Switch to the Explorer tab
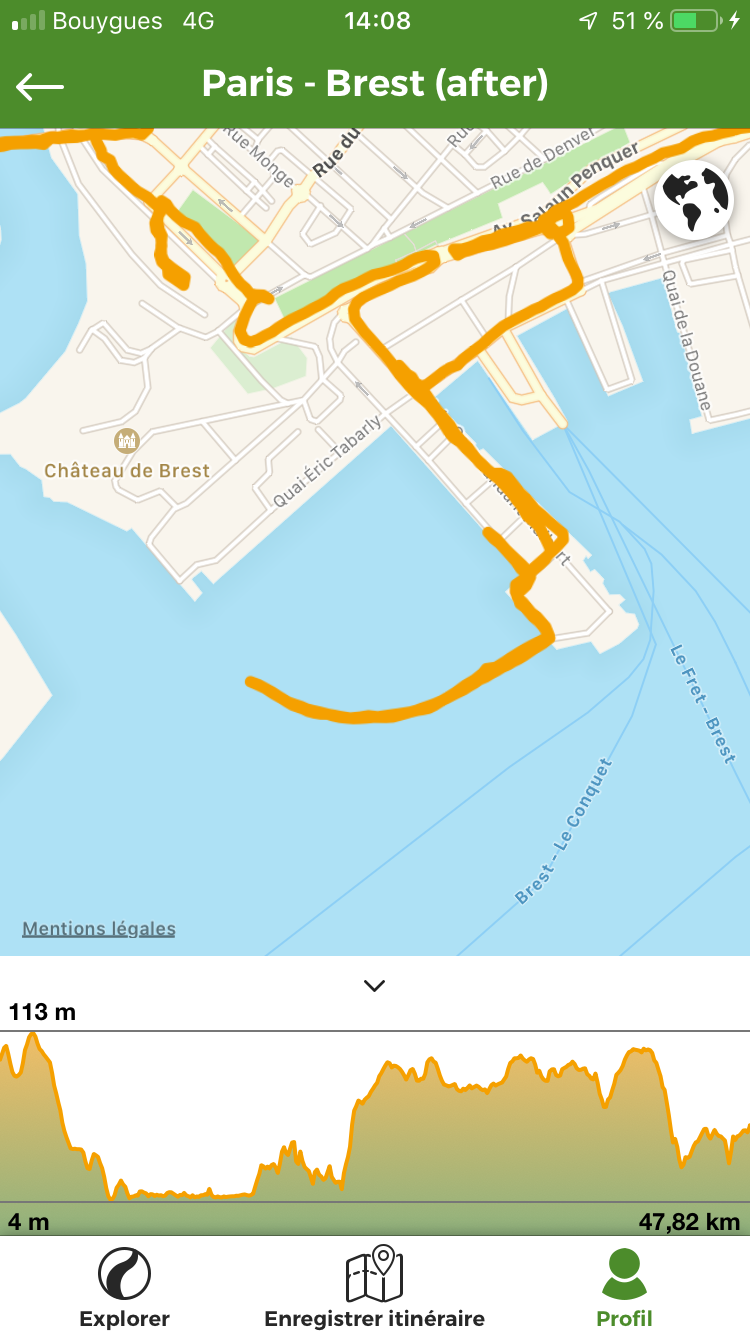Viewport: 750px width, 1334px height. (x=125, y=1288)
